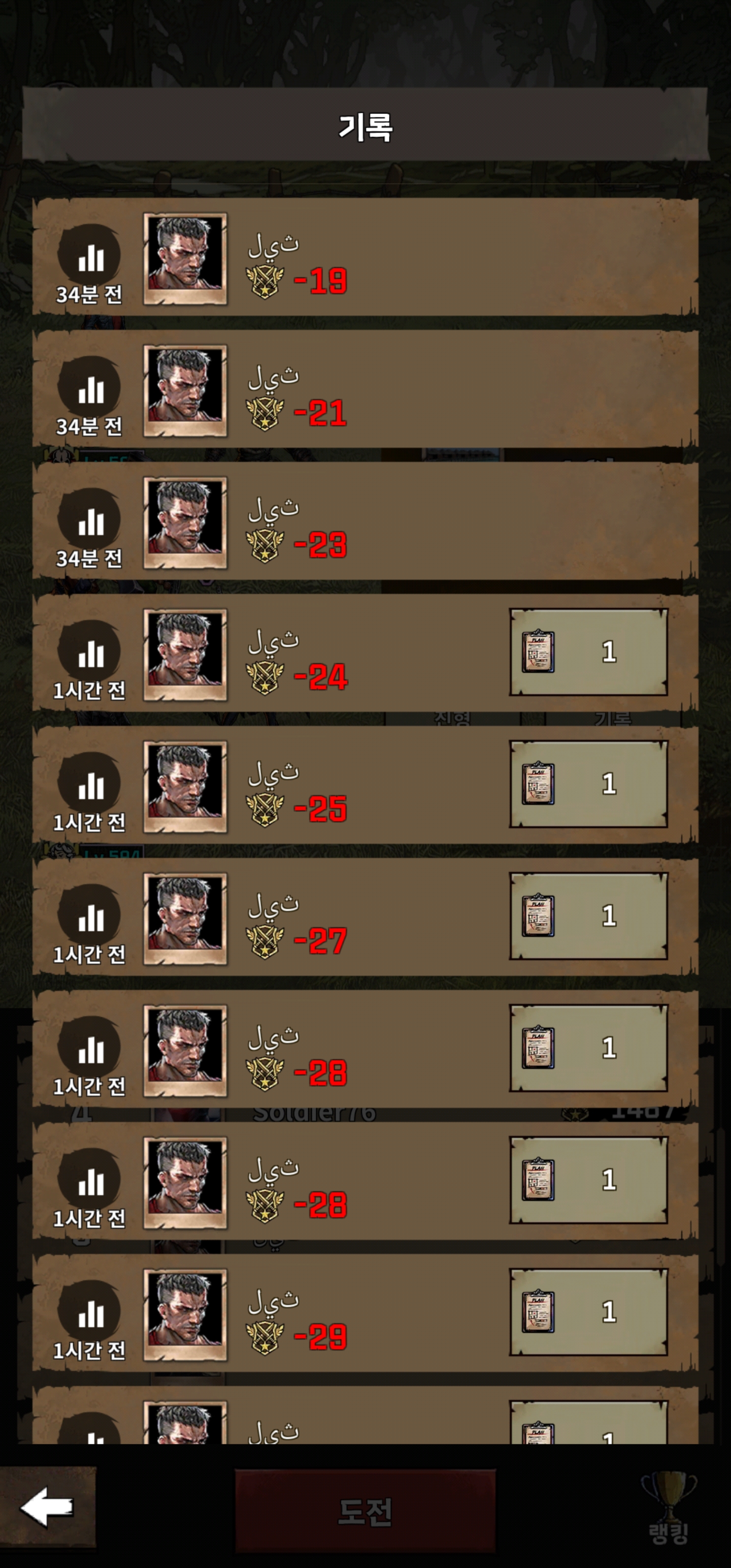
Task: Tap the 도전 challenge button
Action: tap(365, 1512)
